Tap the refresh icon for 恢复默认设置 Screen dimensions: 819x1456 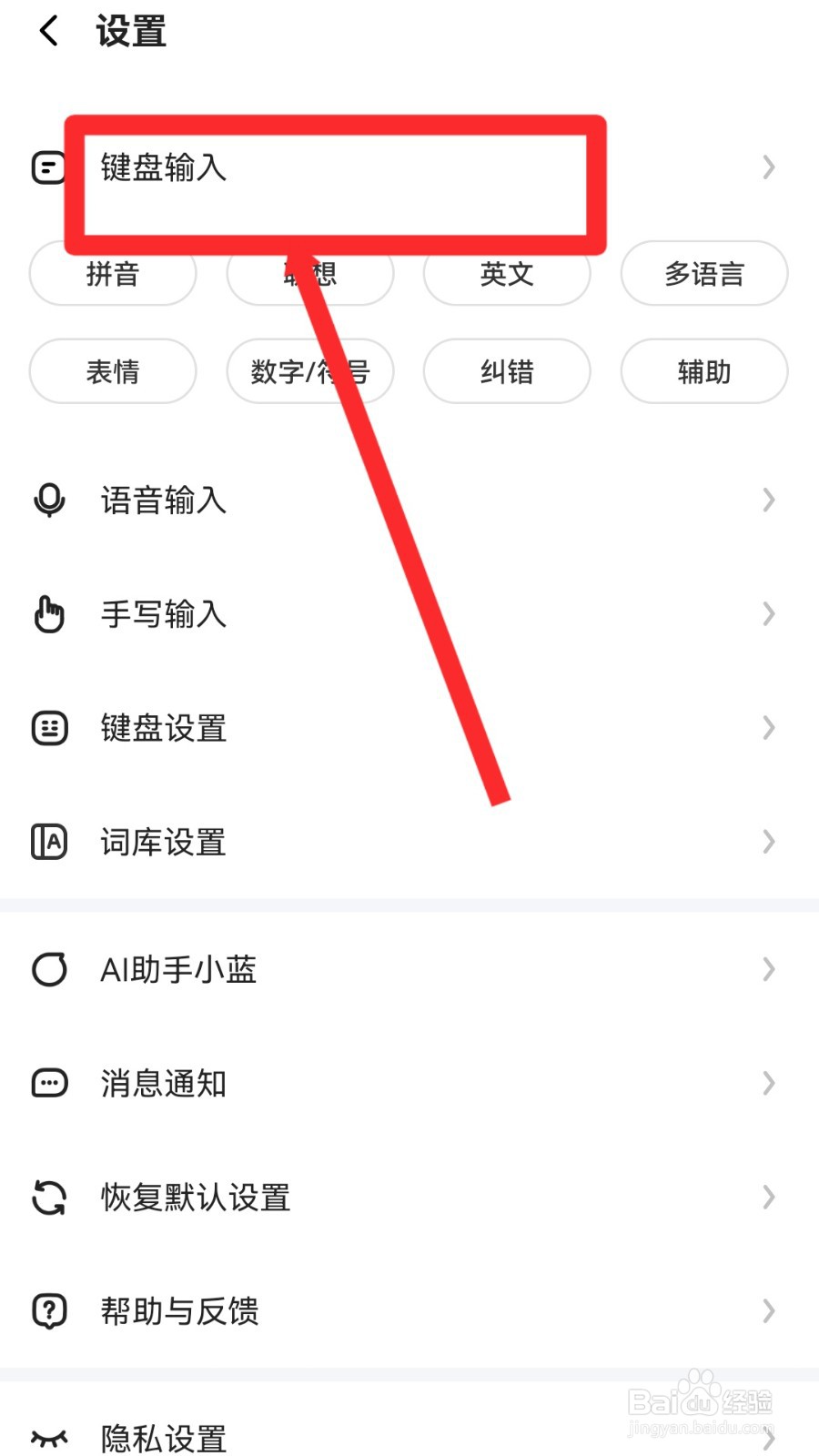[x=48, y=1198]
